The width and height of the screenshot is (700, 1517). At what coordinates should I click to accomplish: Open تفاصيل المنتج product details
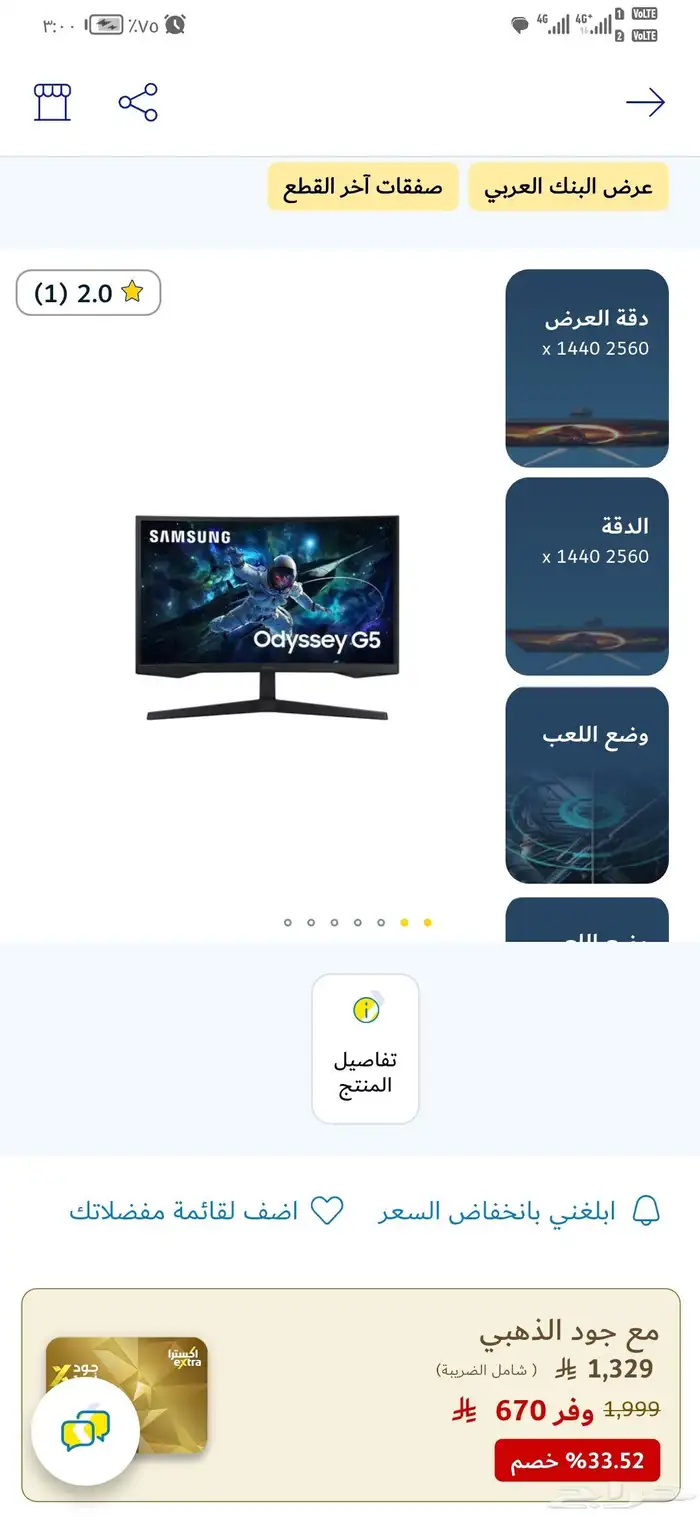click(x=365, y=1049)
